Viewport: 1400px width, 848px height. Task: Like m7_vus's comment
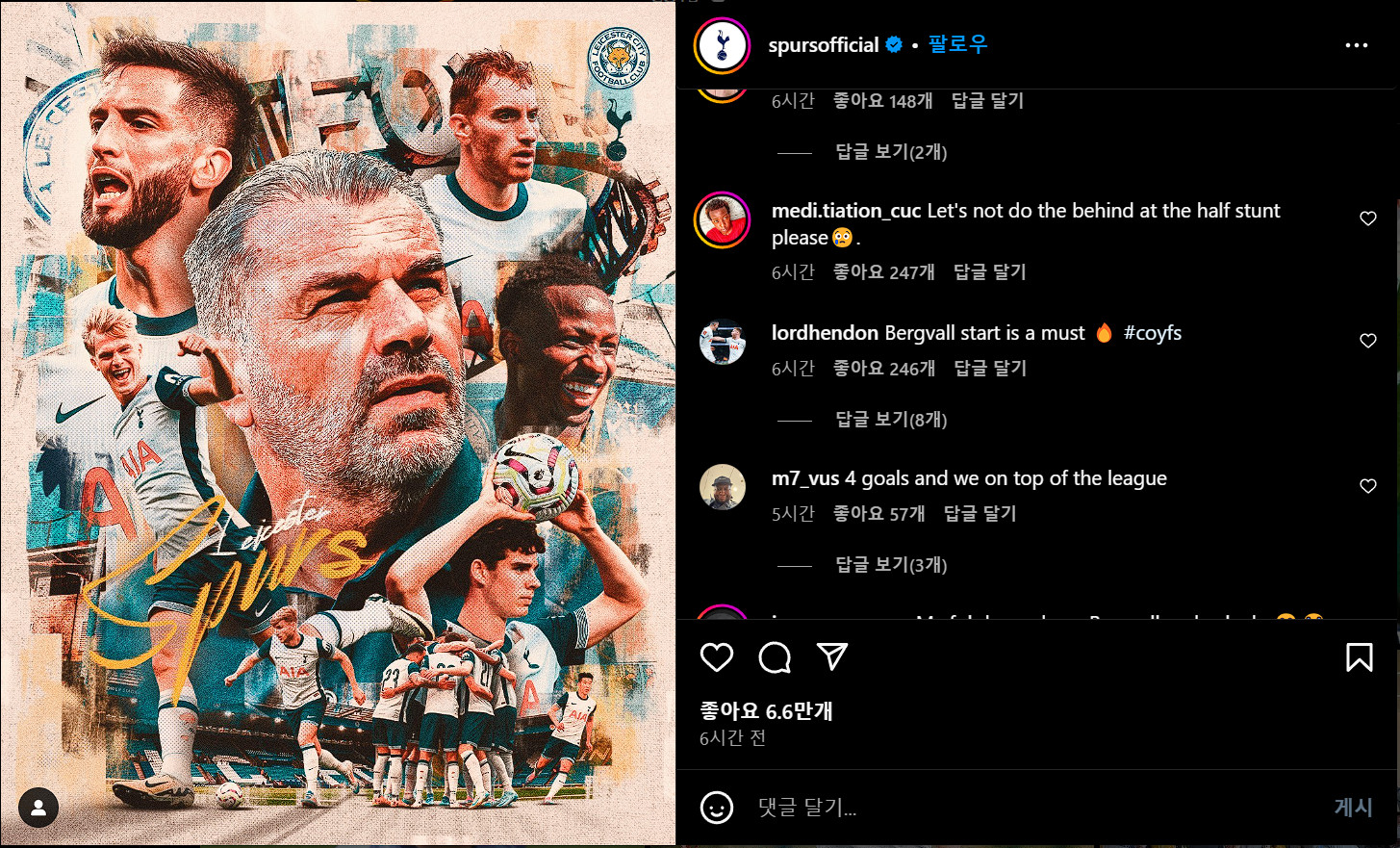(1367, 486)
